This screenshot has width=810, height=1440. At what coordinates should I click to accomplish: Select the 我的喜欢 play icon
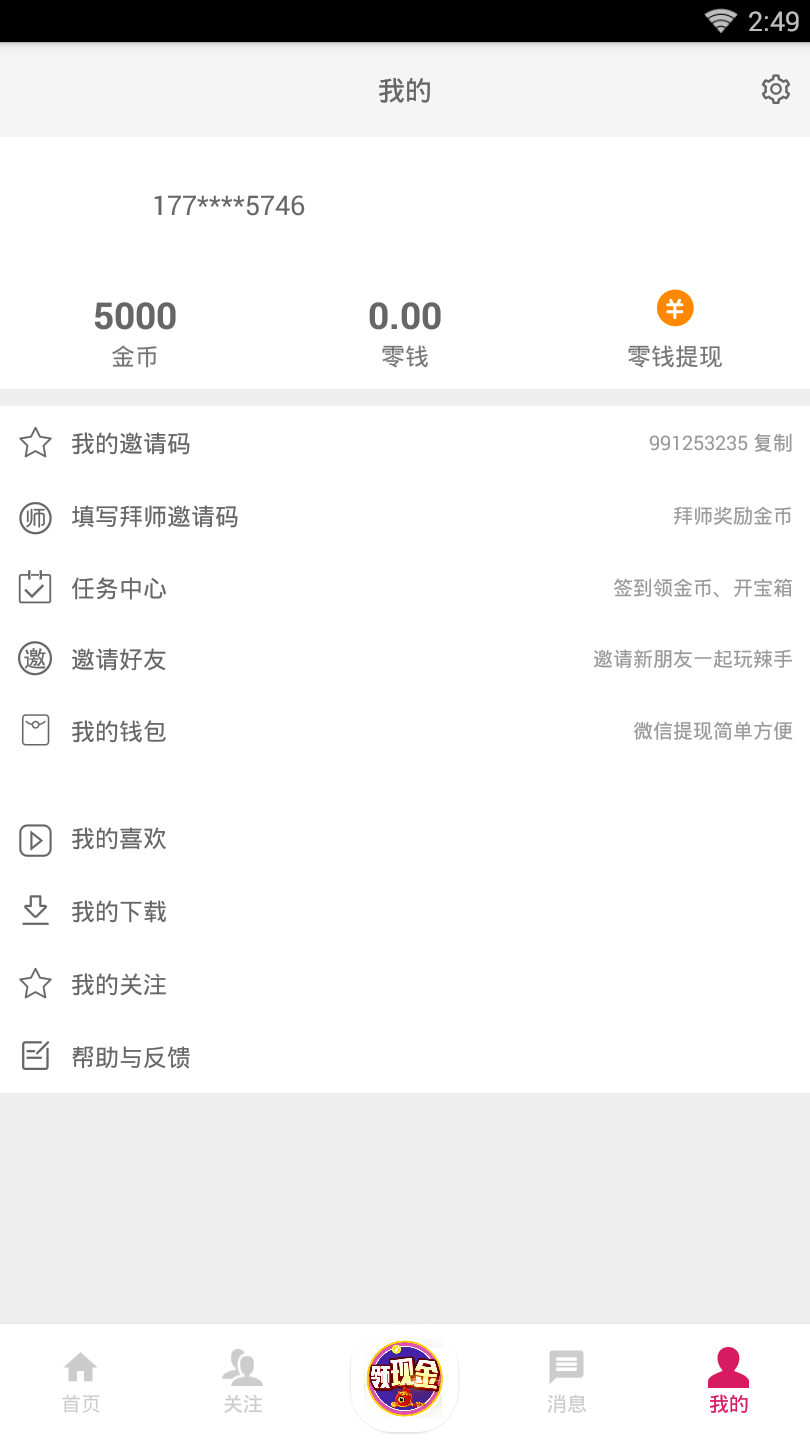coord(35,840)
